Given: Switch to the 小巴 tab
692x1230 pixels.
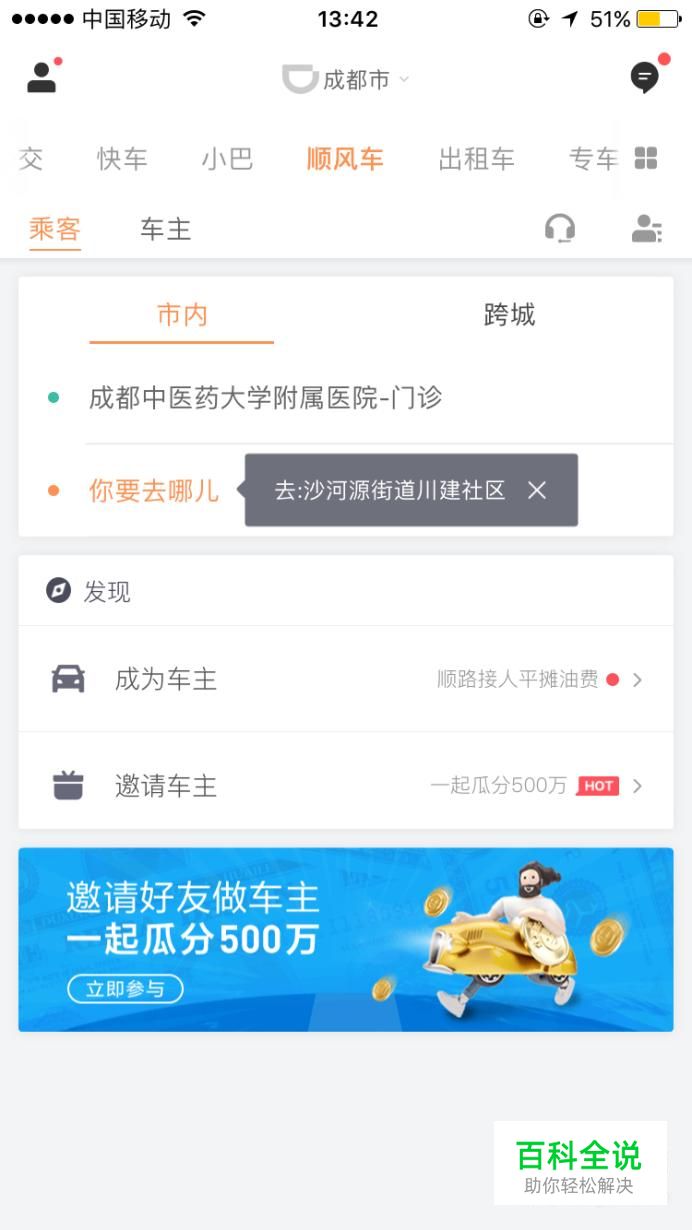Looking at the screenshot, I should pos(227,159).
